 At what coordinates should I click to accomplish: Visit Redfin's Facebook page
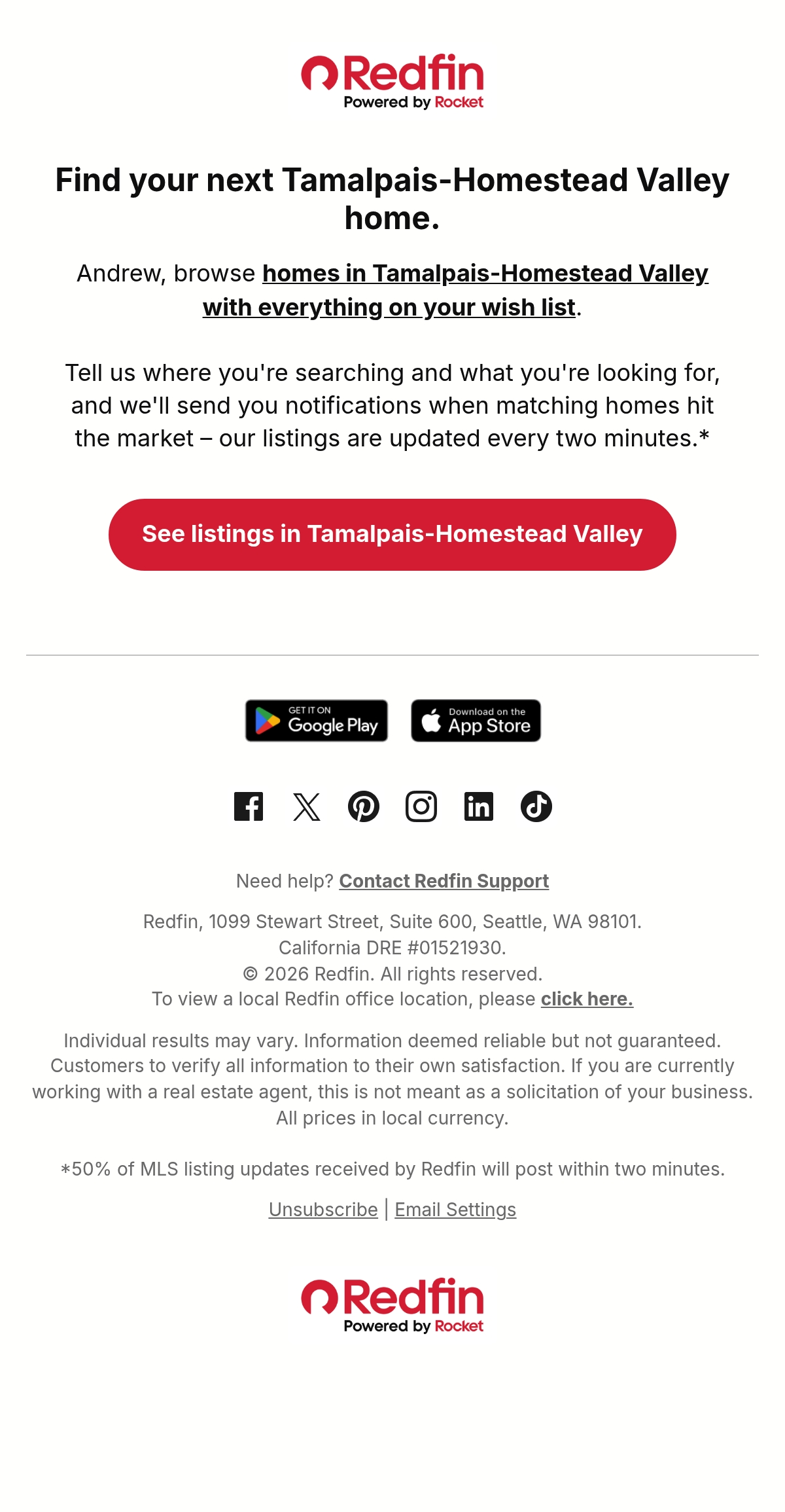coord(249,806)
